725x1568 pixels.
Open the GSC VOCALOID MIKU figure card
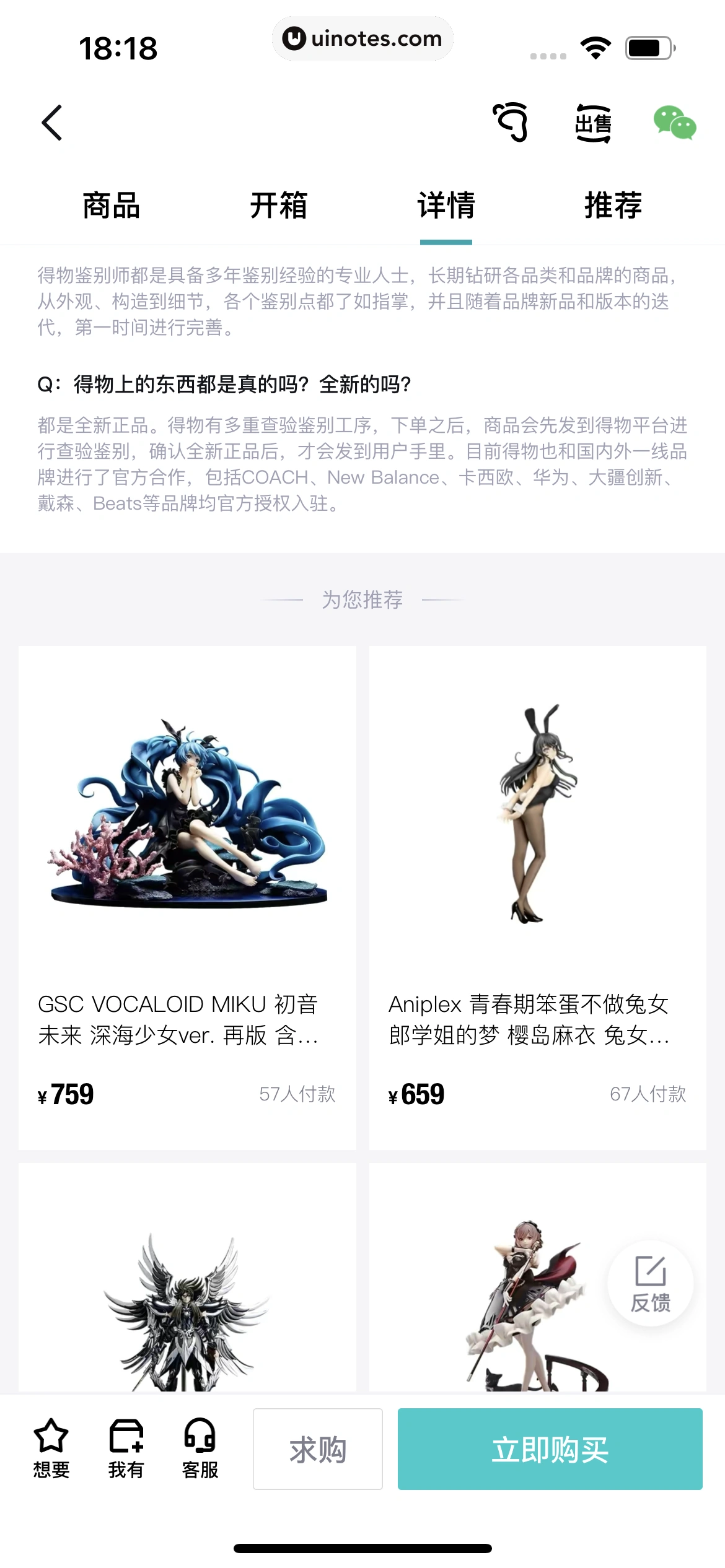pyautogui.click(x=187, y=897)
